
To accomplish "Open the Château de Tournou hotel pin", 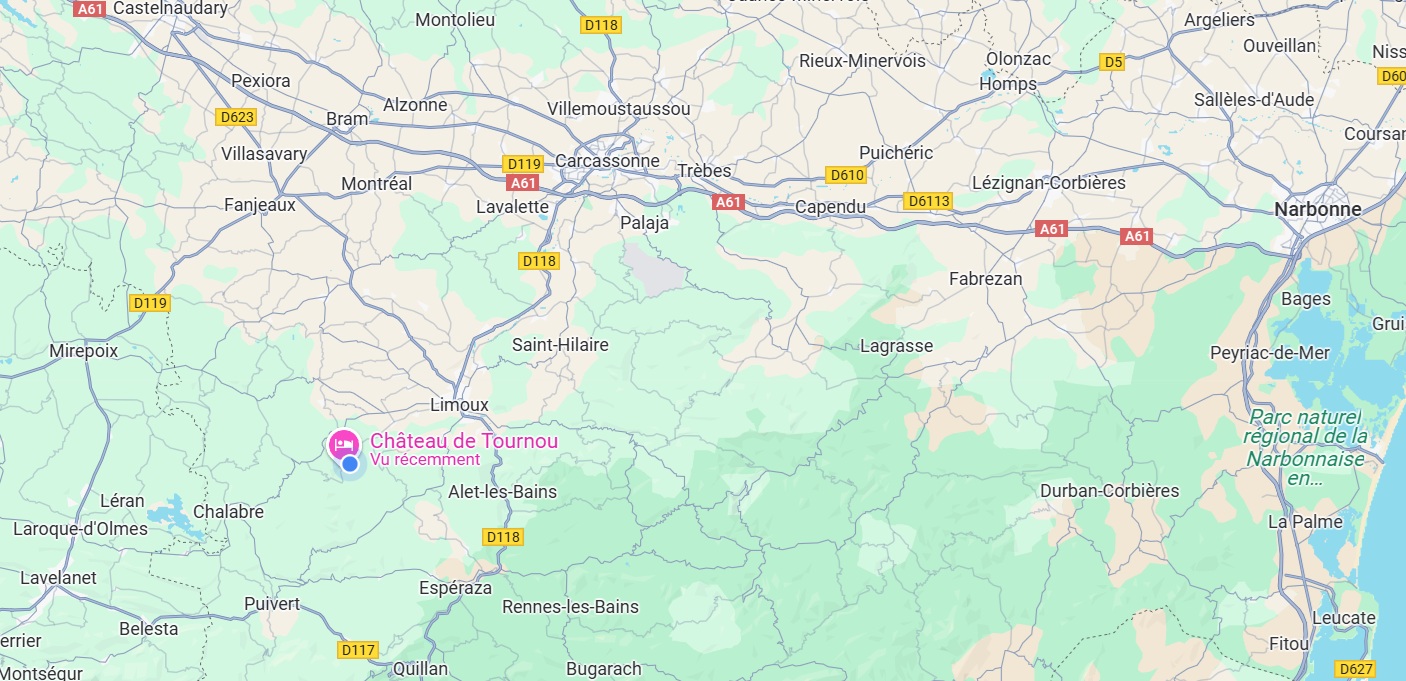I will [344, 442].
